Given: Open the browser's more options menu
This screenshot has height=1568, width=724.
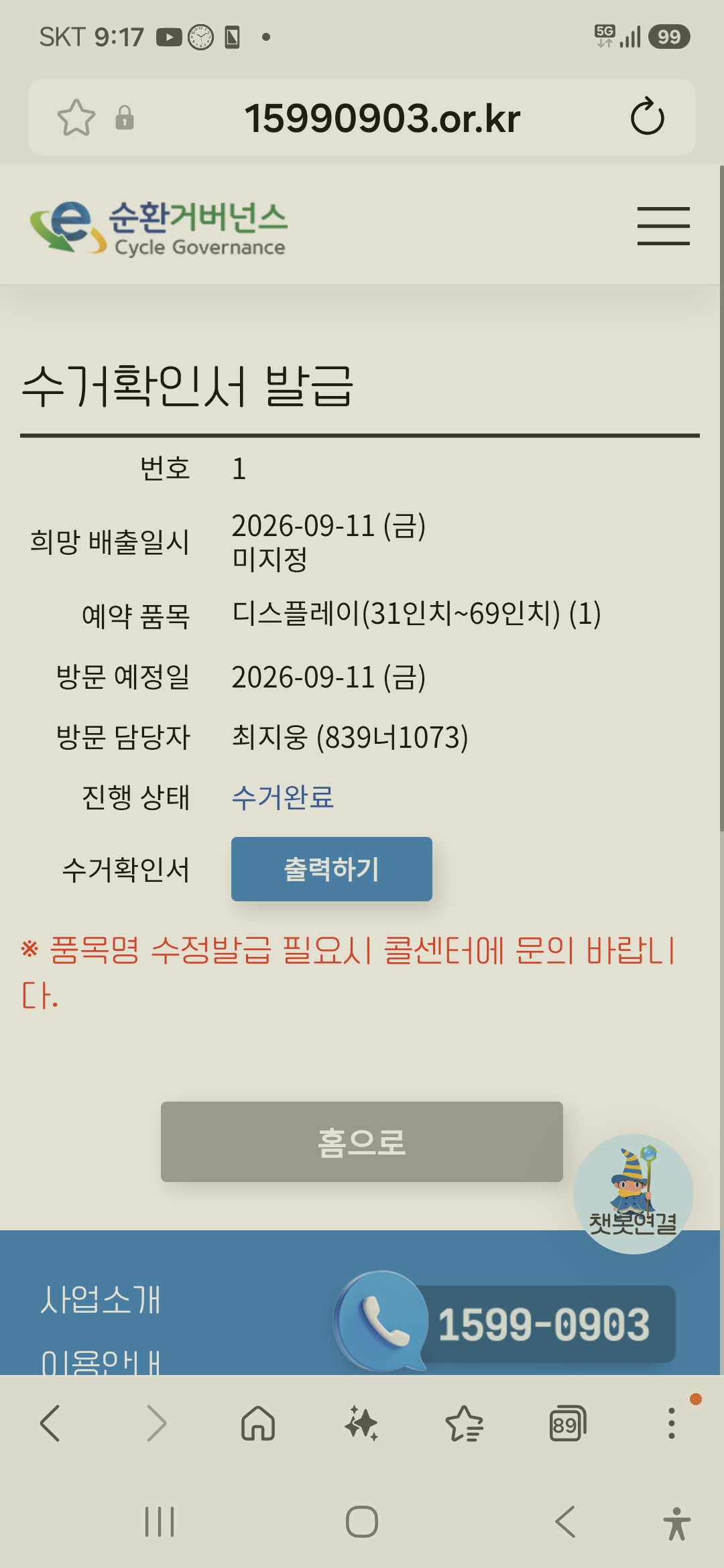Looking at the screenshot, I should [671, 1423].
